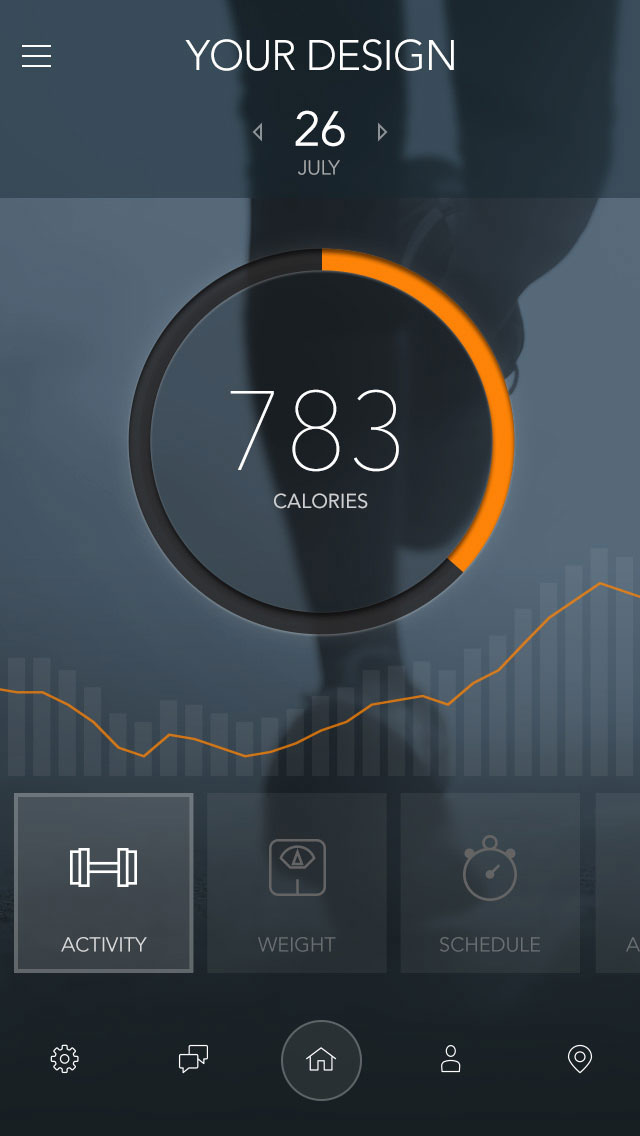Open the hamburger menu
Viewport: 640px width, 1136px height.
[x=37, y=57]
